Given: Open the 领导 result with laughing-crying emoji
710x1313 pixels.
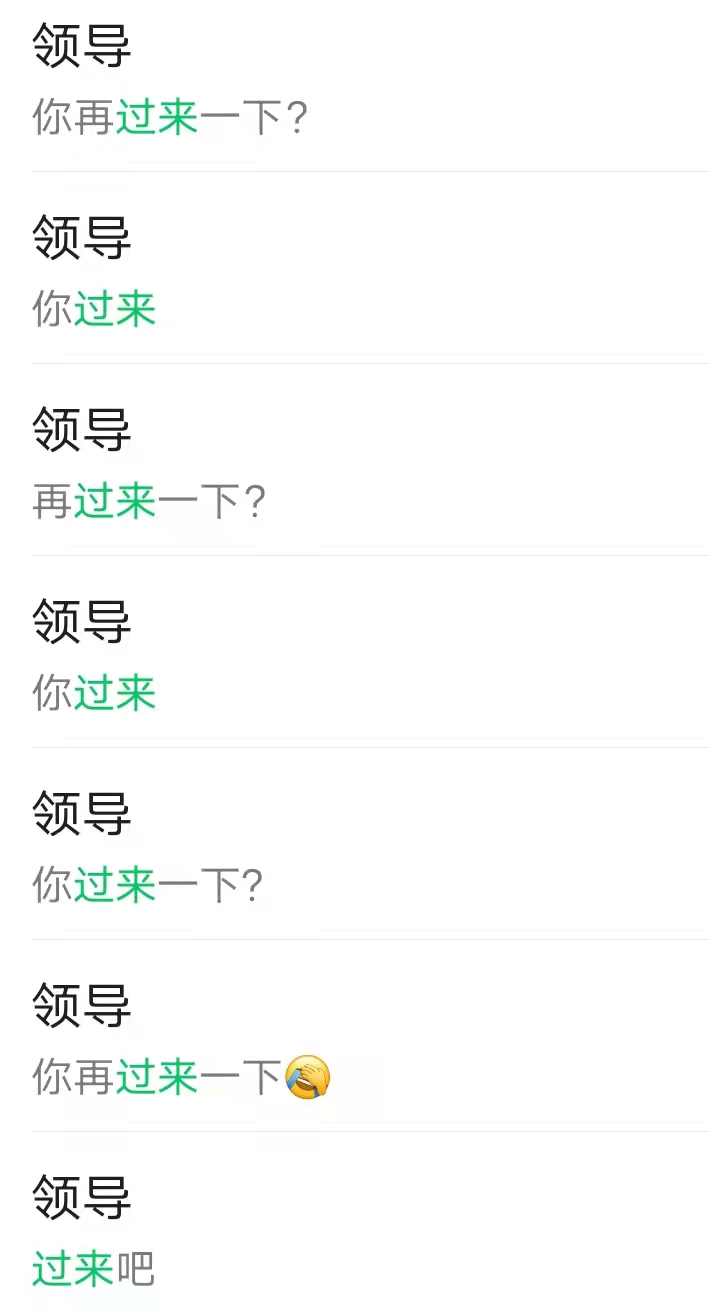Looking at the screenshot, I should (x=355, y=1036).
